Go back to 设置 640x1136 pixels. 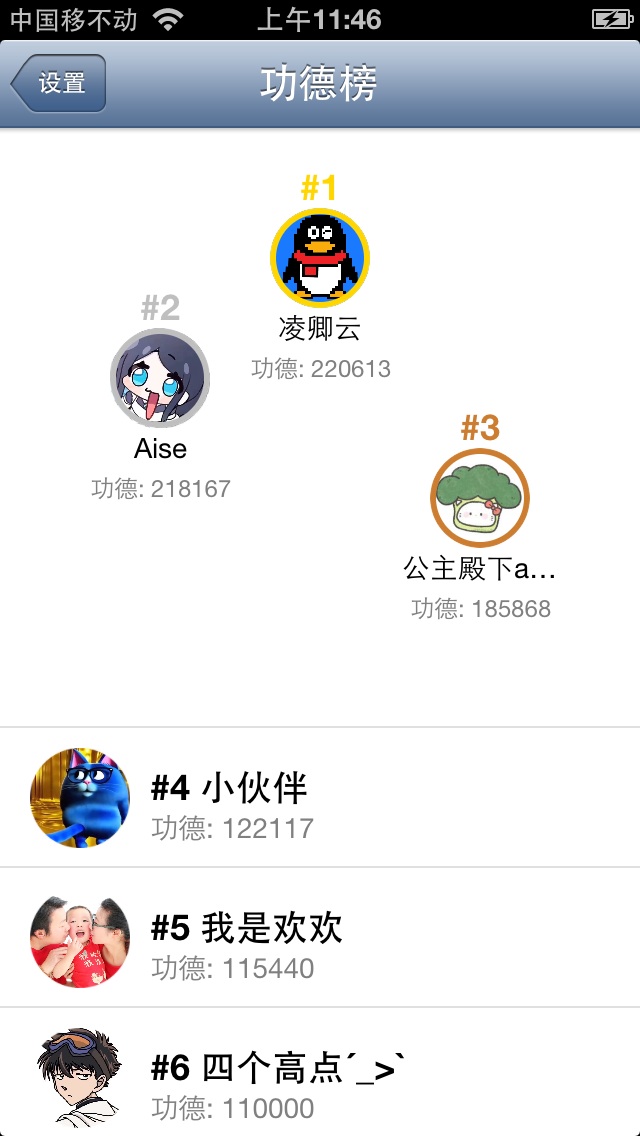(59, 83)
